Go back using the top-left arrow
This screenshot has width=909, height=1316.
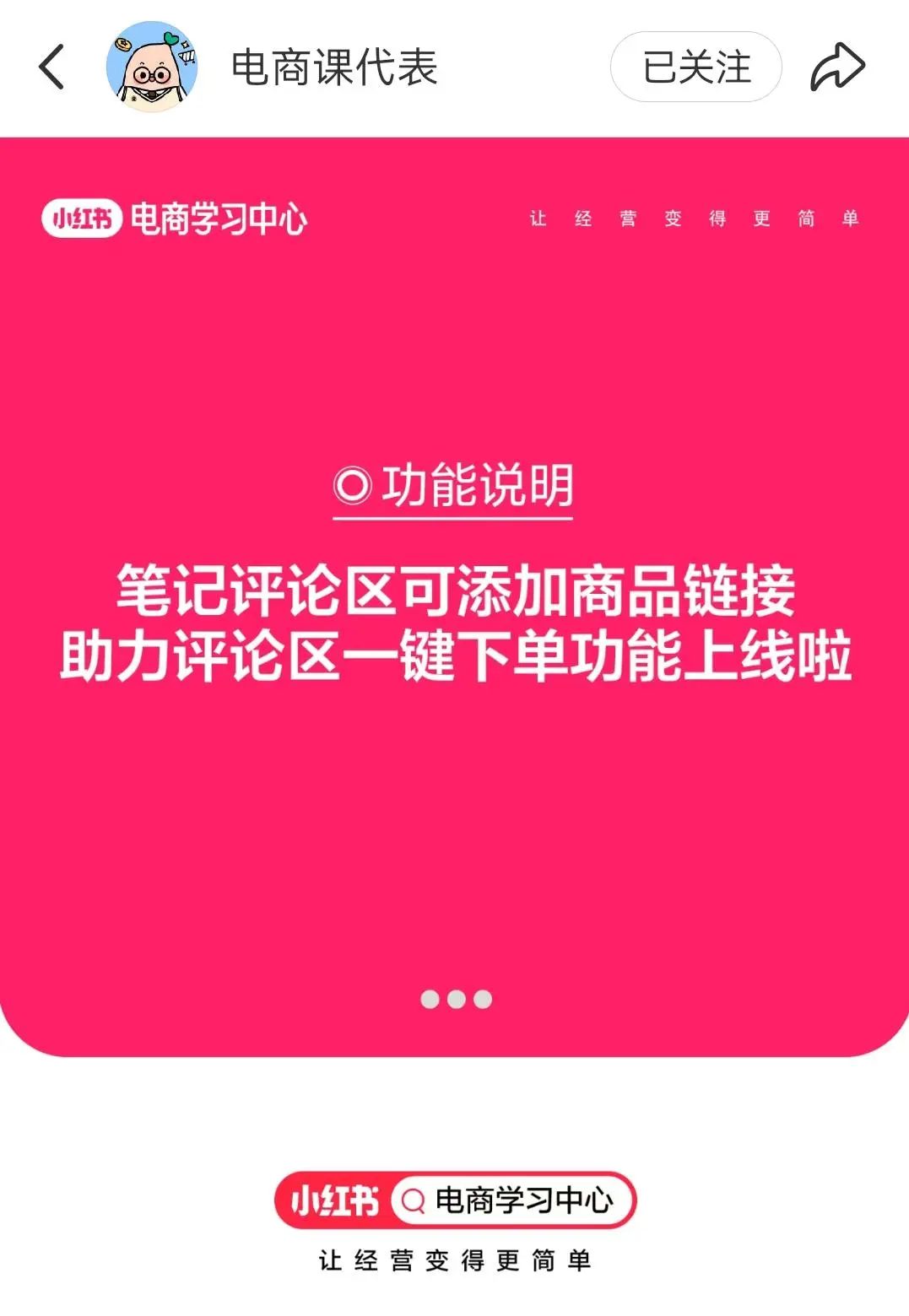(51, 67)
